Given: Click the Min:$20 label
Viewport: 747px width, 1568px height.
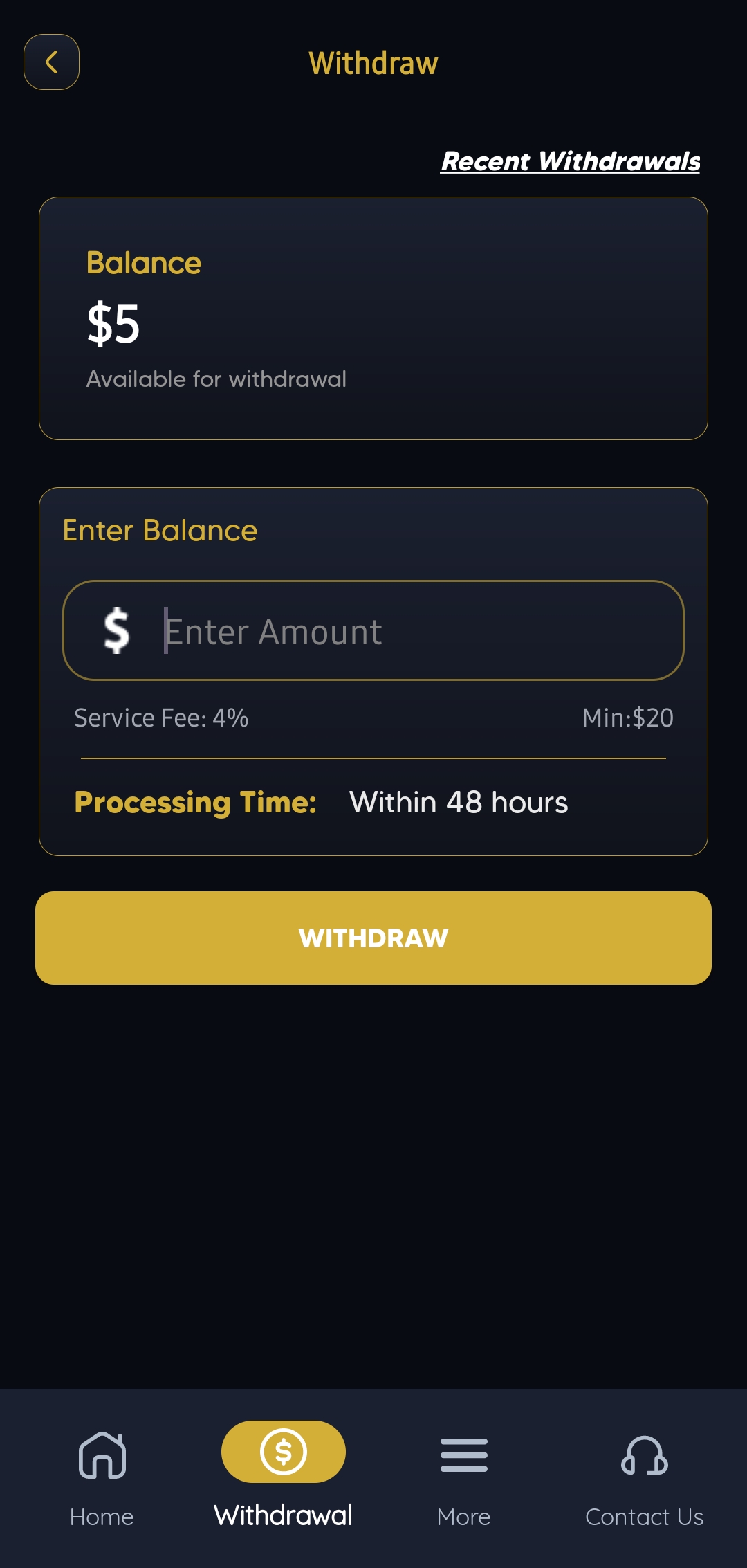Looking at the screenshot, I should [x=627, y=718].
